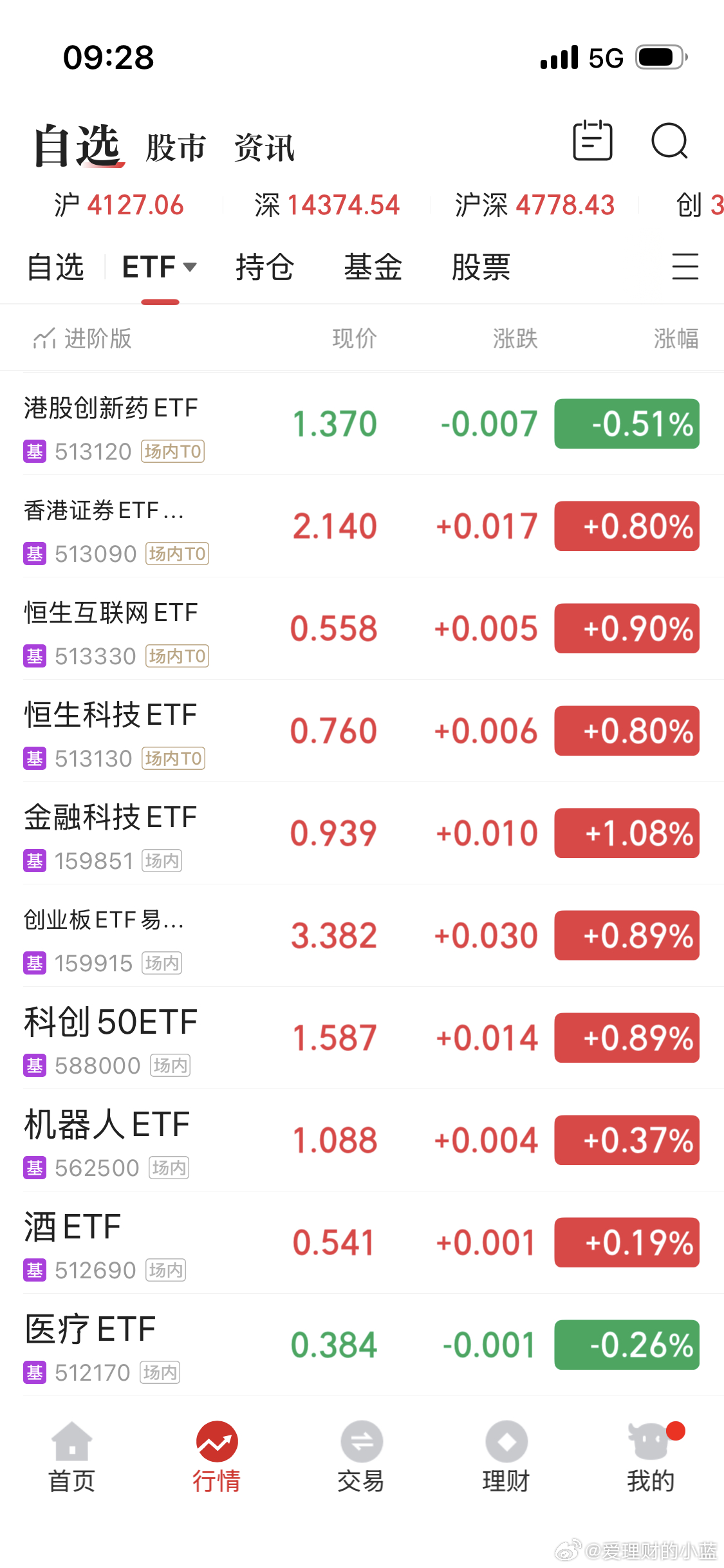Image resolution: width=724 pixels, height=1568 pixels.
Task: Switch to 交易 bottom tab
Action: [361, 1457]
